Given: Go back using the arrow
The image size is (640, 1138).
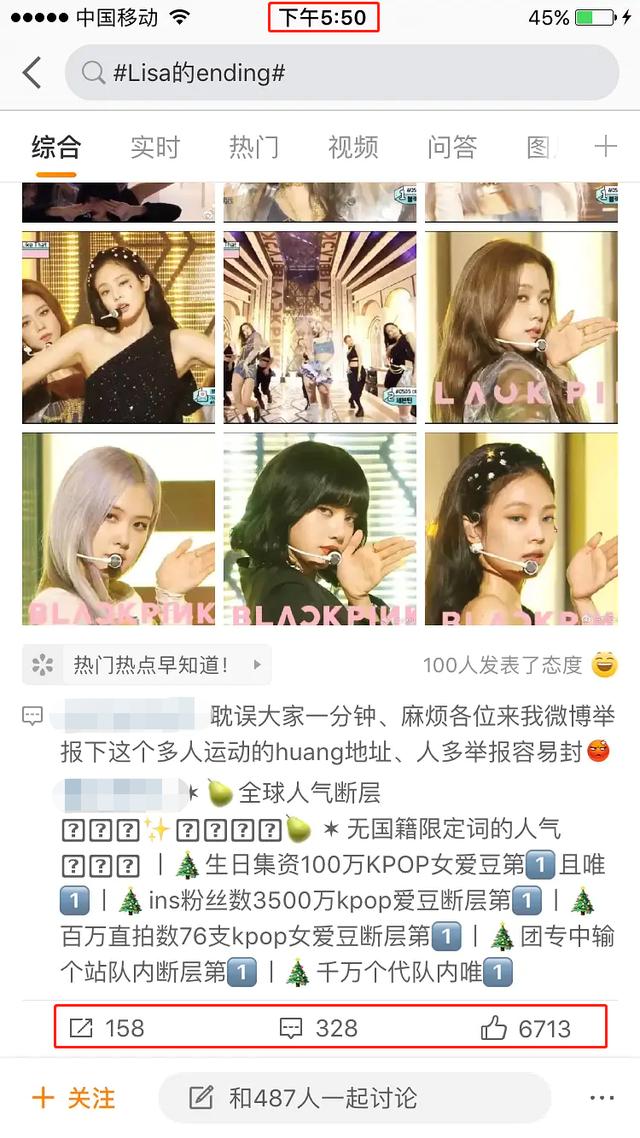Looking at the screenshot, I should click(x=32, y=73).
